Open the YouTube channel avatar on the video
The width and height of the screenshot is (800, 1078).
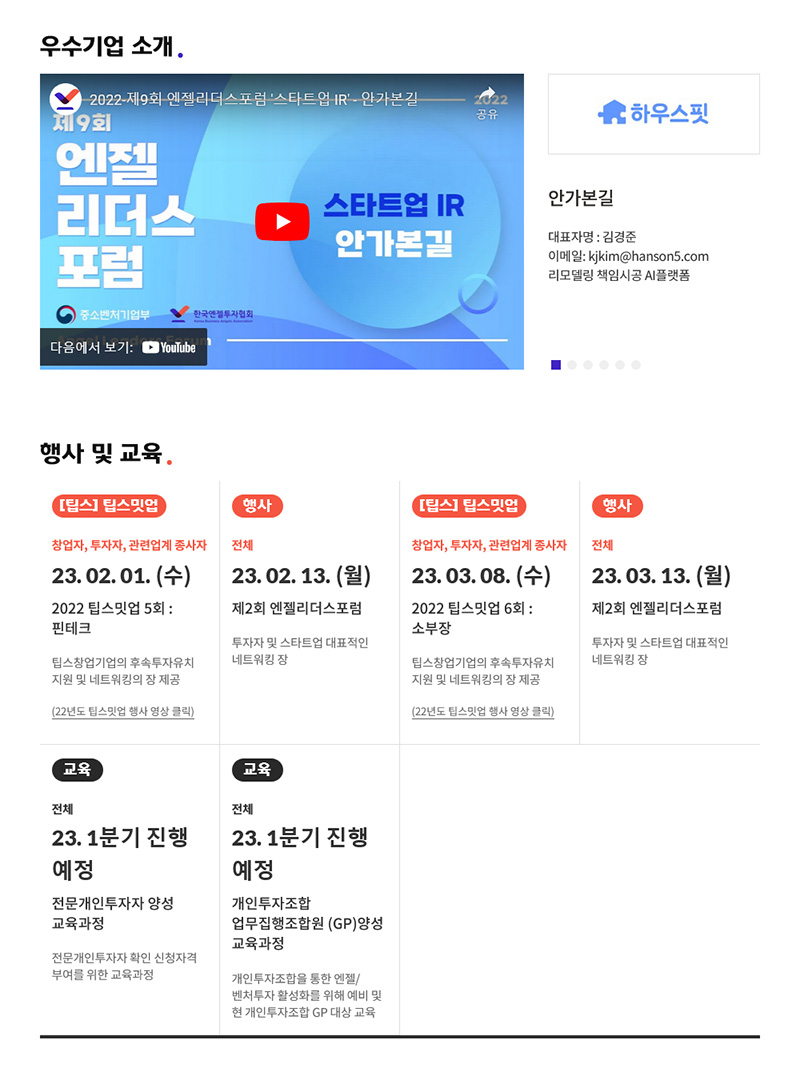pos(66,98)
